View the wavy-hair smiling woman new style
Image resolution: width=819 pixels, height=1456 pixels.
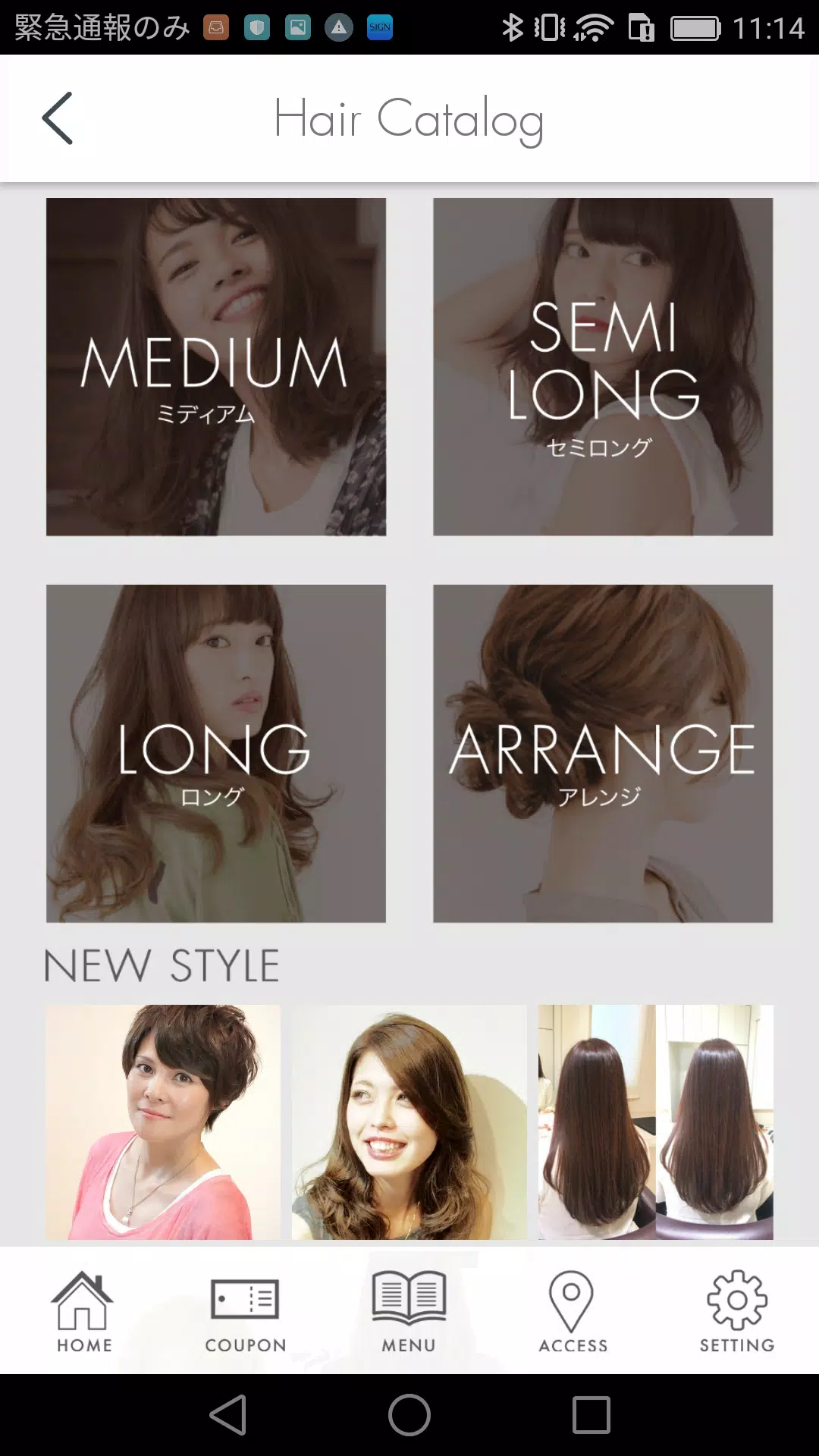[409, 1122]
